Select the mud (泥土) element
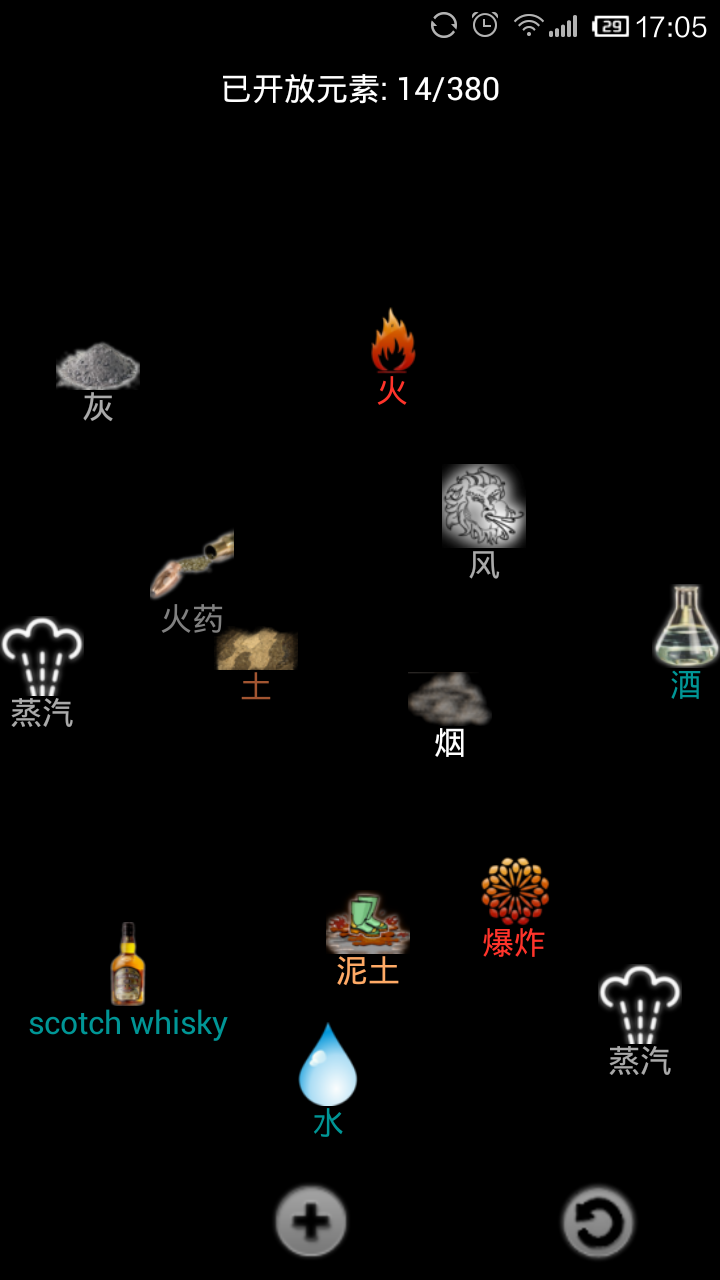720x1280 pixels. pyautogui.click(x=367, y=923)
